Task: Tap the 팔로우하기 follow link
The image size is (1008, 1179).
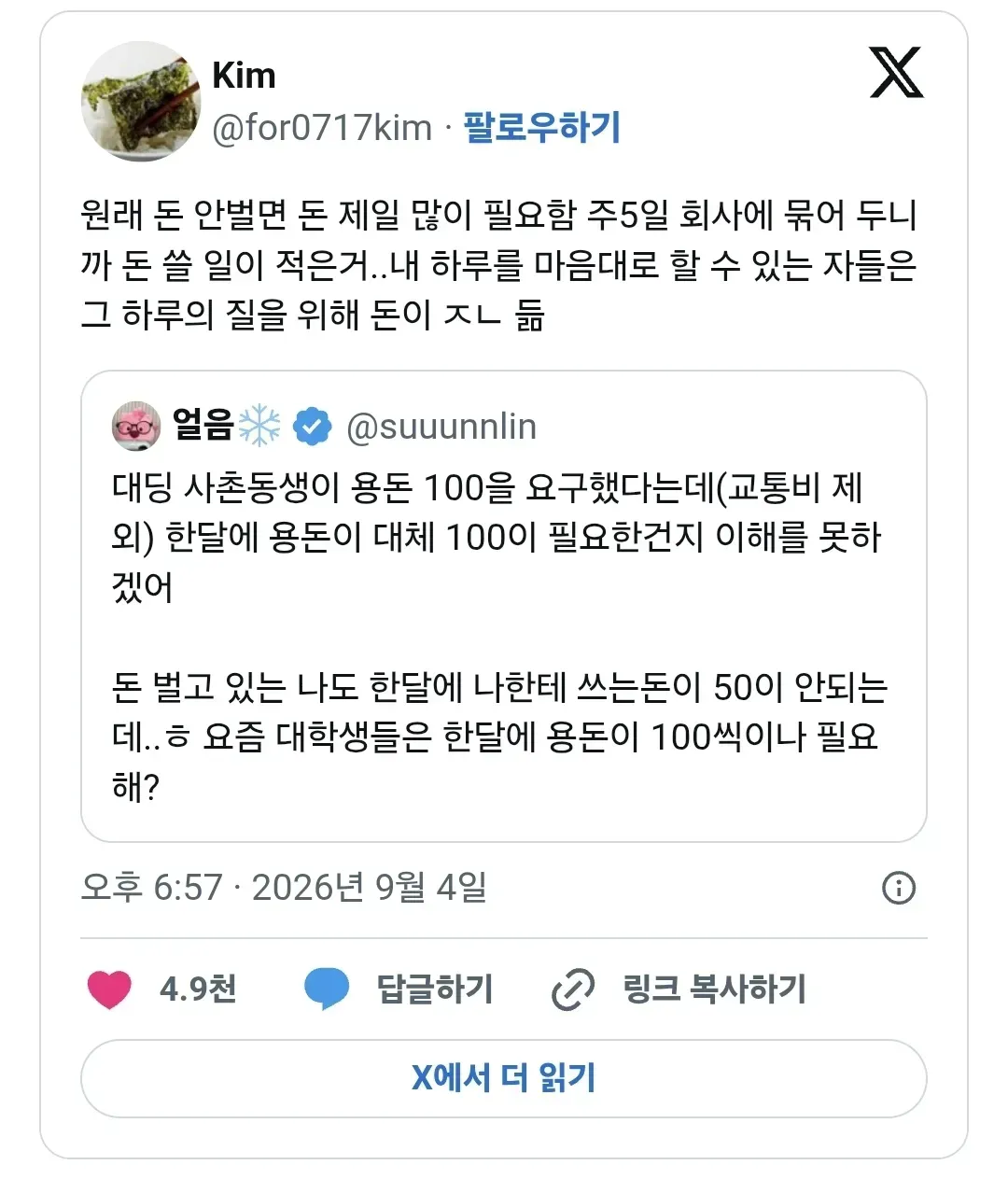Action: (542, 127)
